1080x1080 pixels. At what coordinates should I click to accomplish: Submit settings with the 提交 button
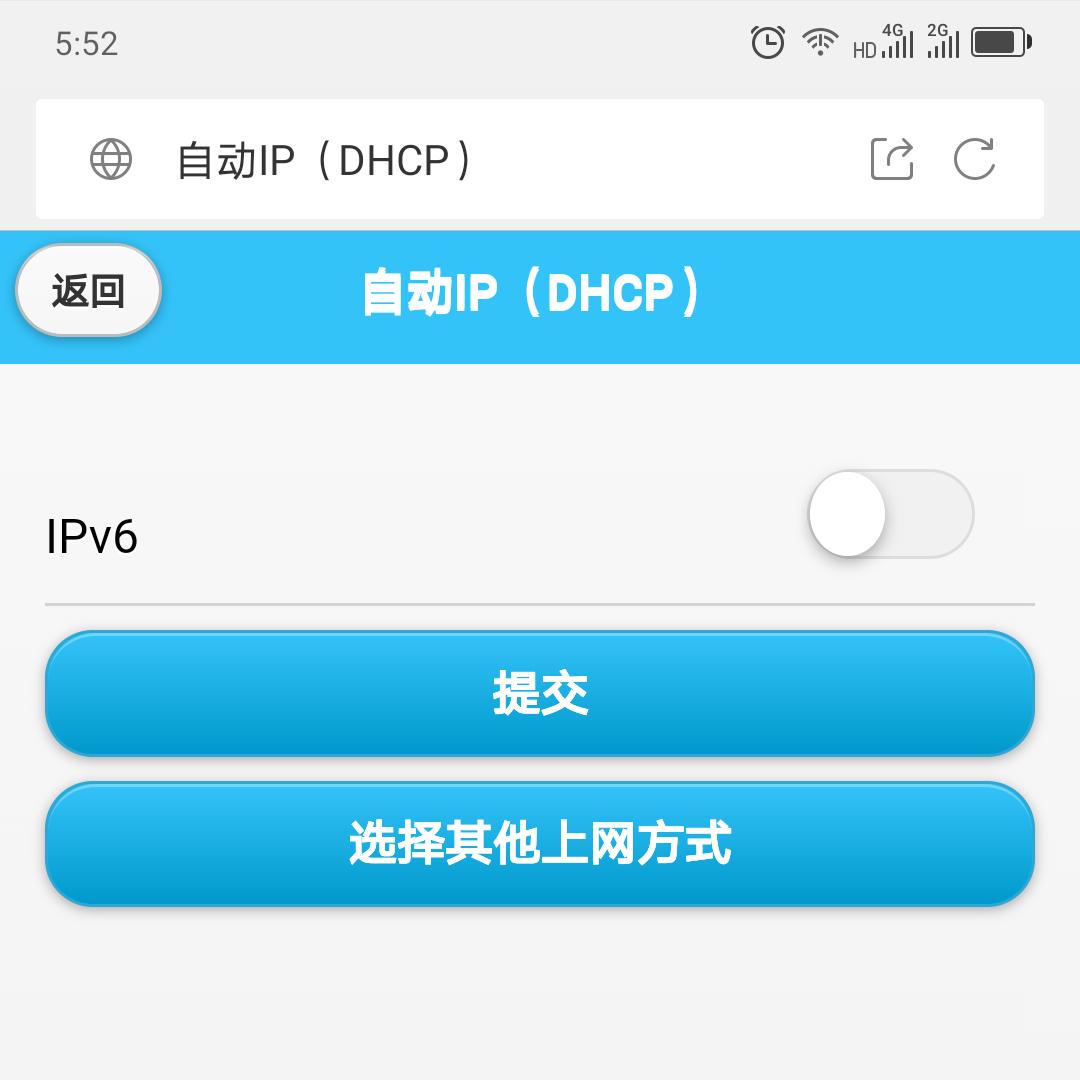tap(540, 693)
